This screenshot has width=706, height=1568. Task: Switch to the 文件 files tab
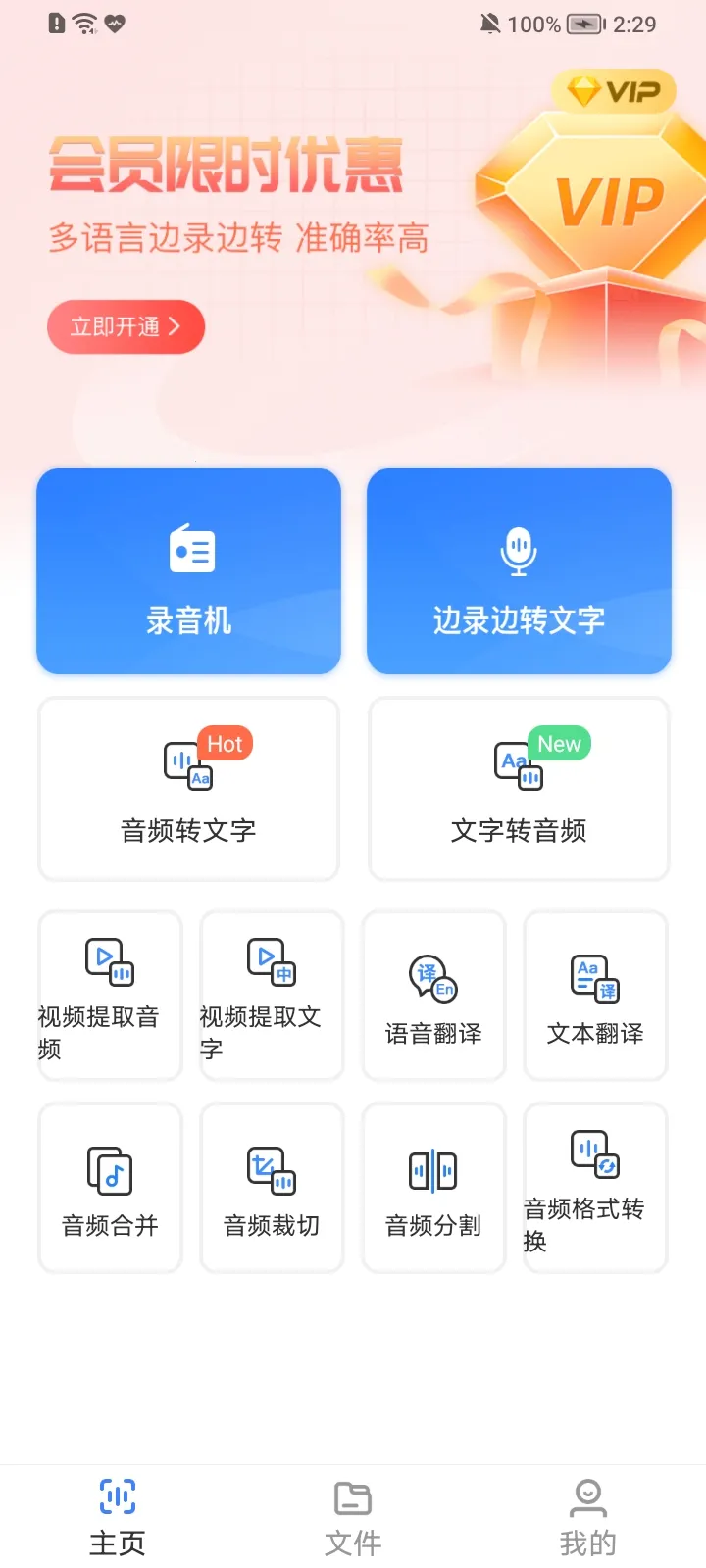pos(352,1516)
